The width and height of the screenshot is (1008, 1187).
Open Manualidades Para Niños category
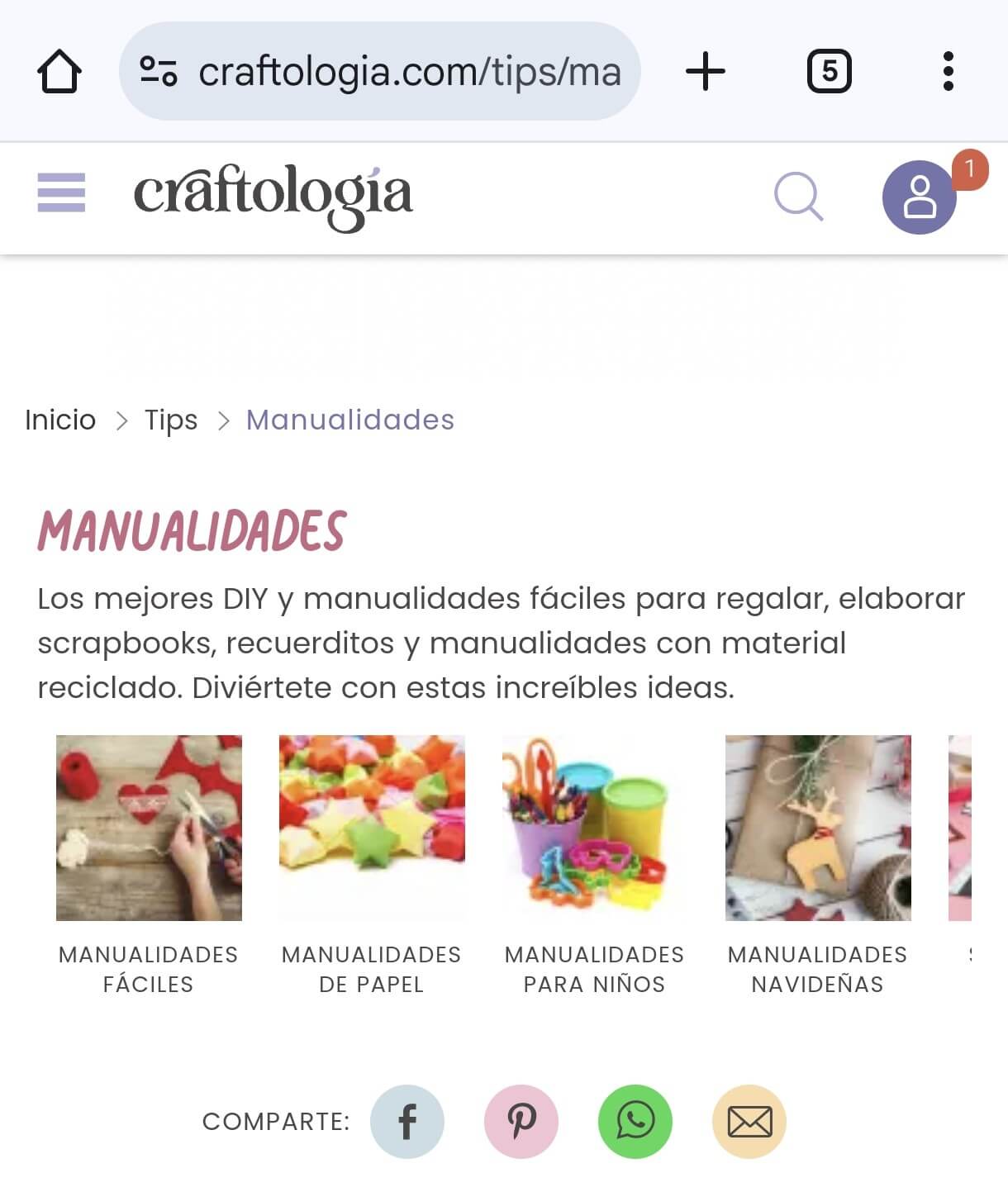pyautogui.click(x=592, y=828)
